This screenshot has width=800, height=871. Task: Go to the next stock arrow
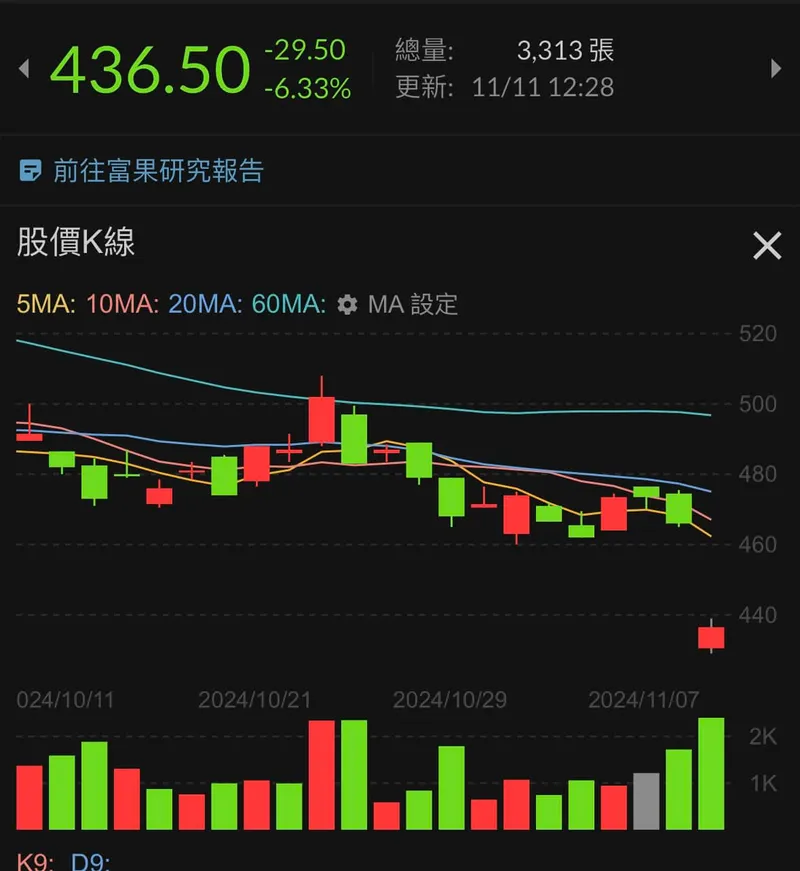(775, 69)
